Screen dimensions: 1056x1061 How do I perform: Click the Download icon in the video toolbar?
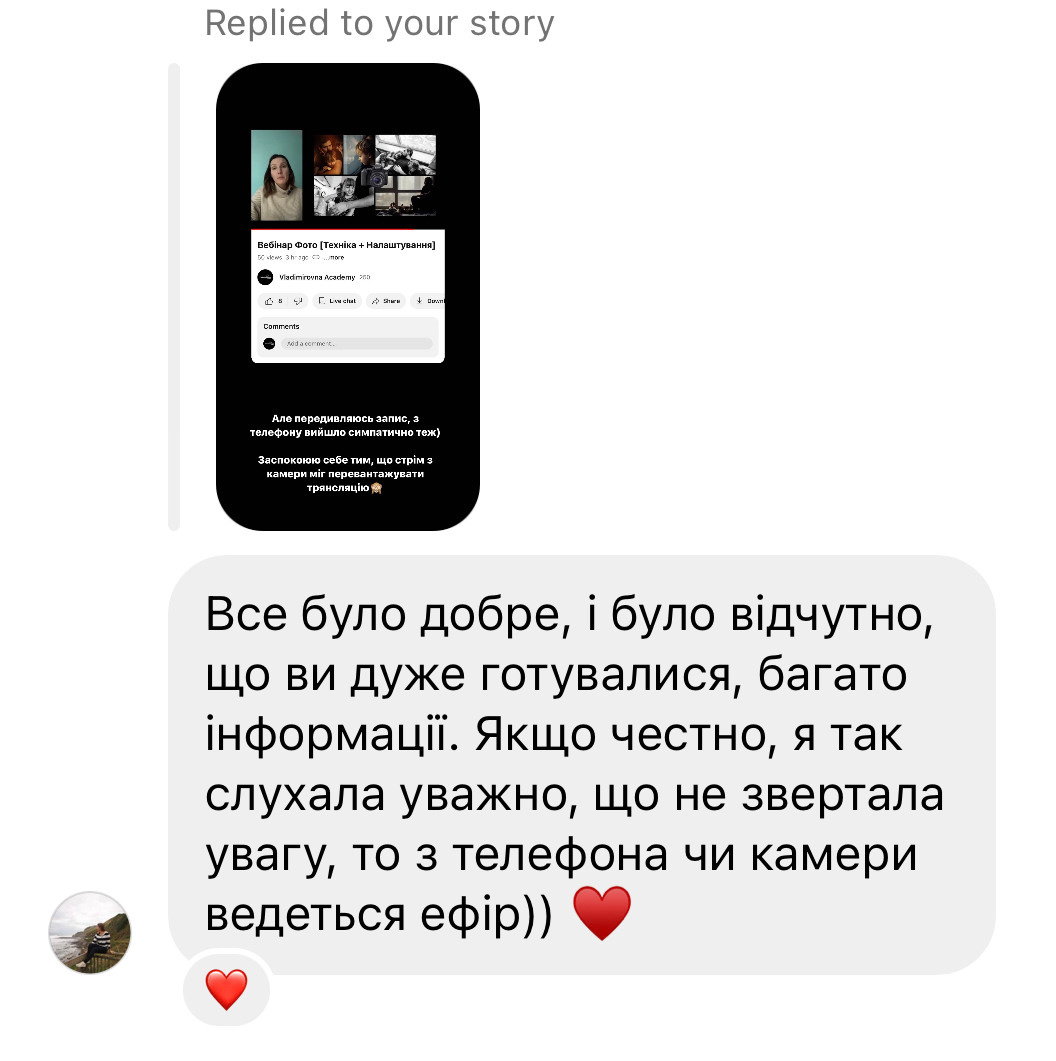[x=419, y=301]
